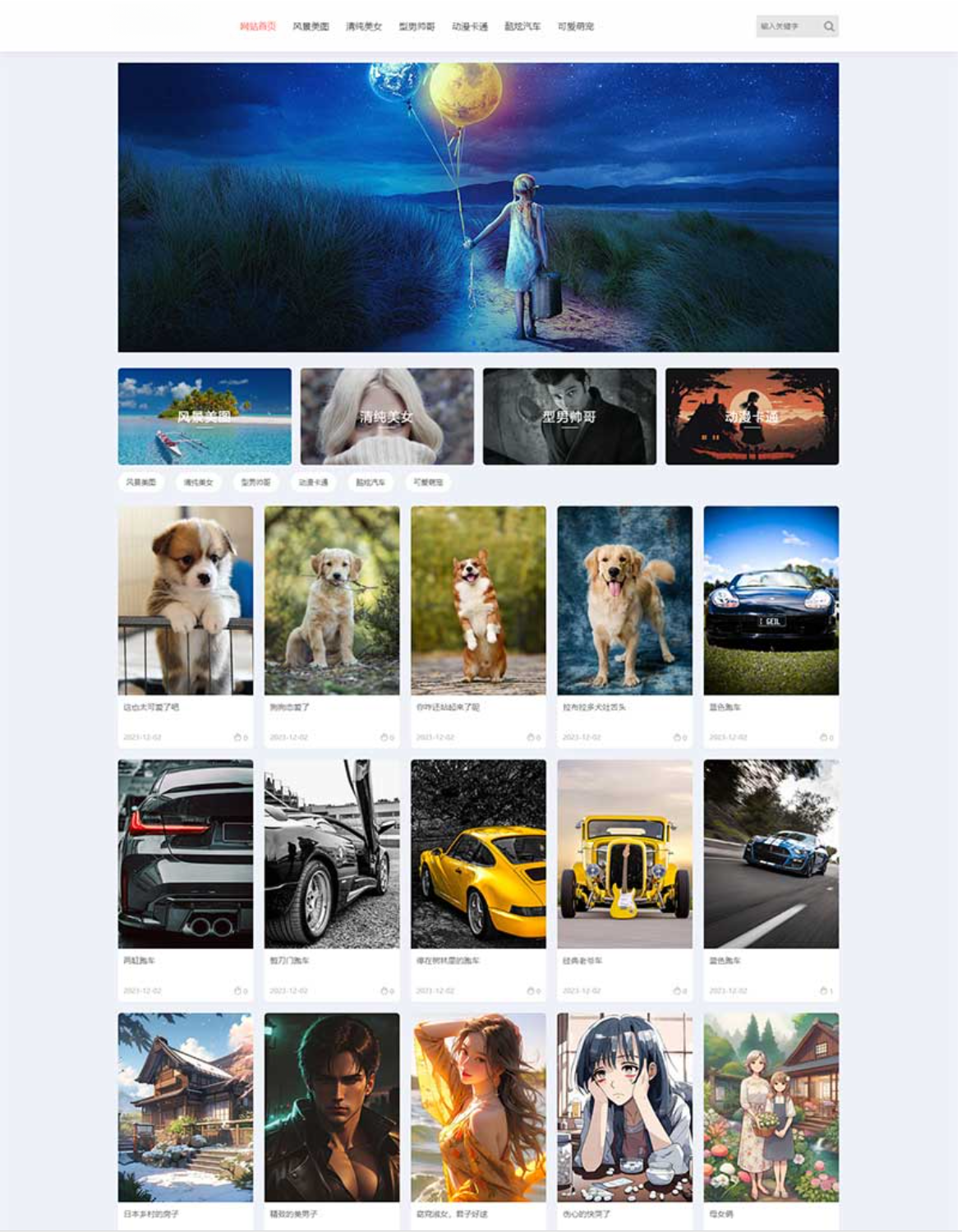Select the 可爱萌宠 filter chip

point(428,482)
